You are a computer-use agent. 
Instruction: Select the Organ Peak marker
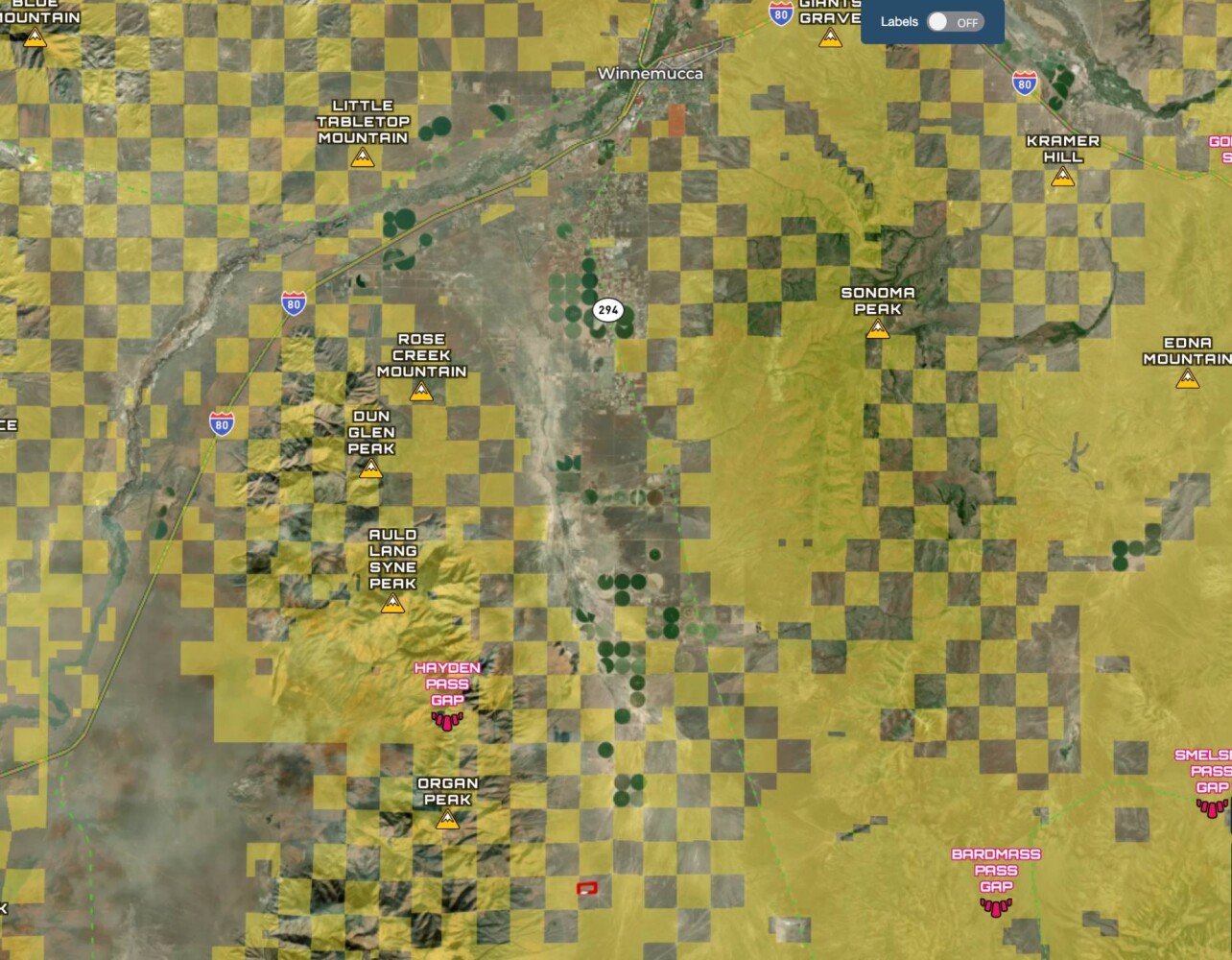click(447, 820)
